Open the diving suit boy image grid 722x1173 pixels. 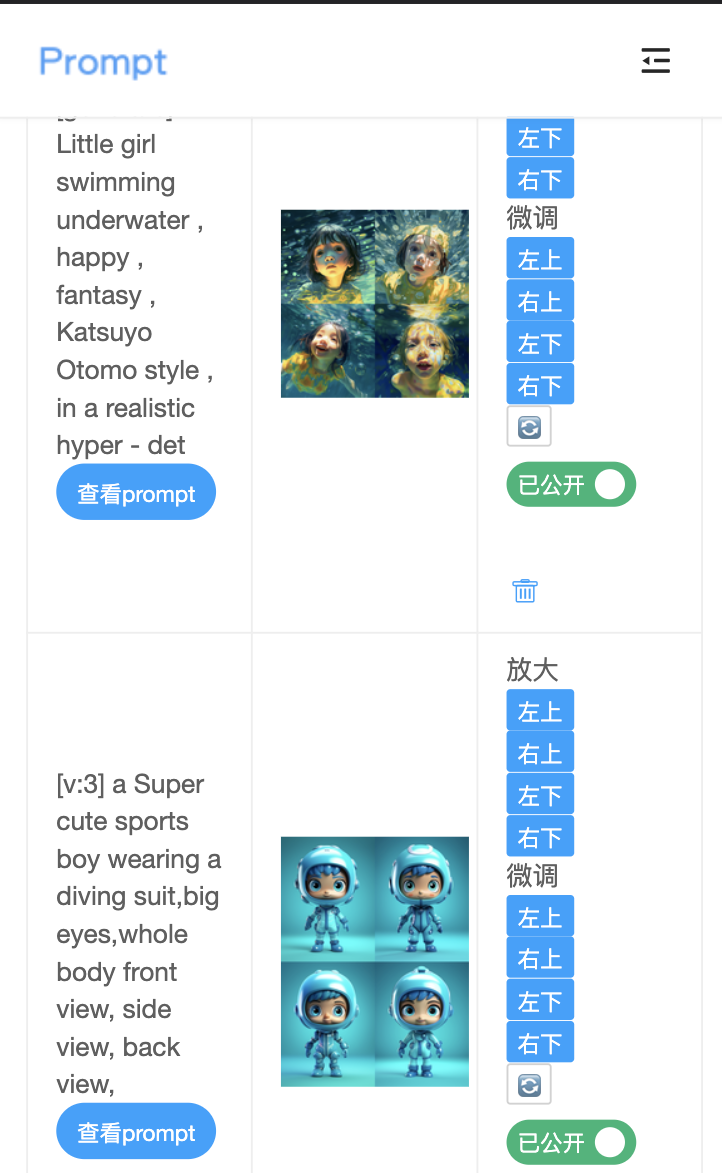pos(374,961)
